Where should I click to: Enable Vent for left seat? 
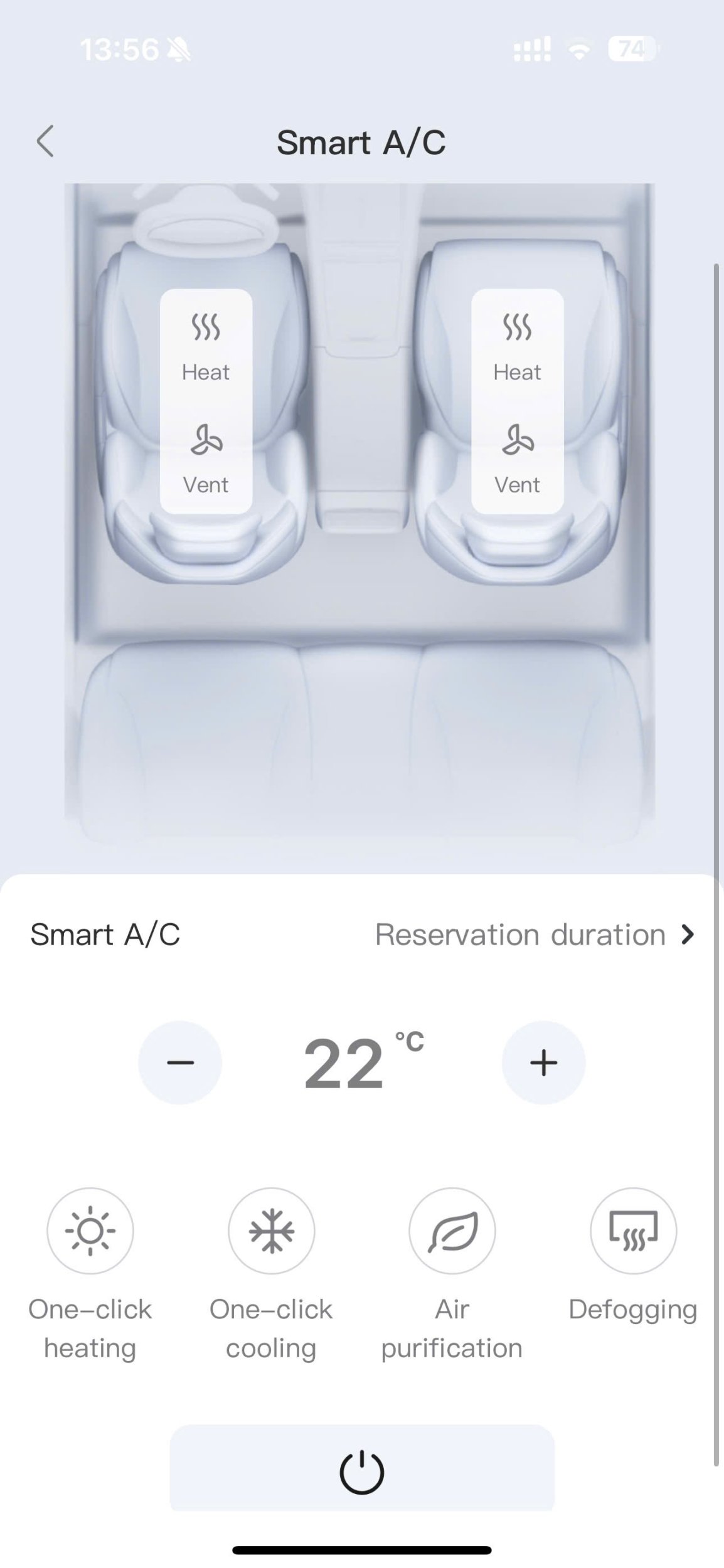pos(206,458)
